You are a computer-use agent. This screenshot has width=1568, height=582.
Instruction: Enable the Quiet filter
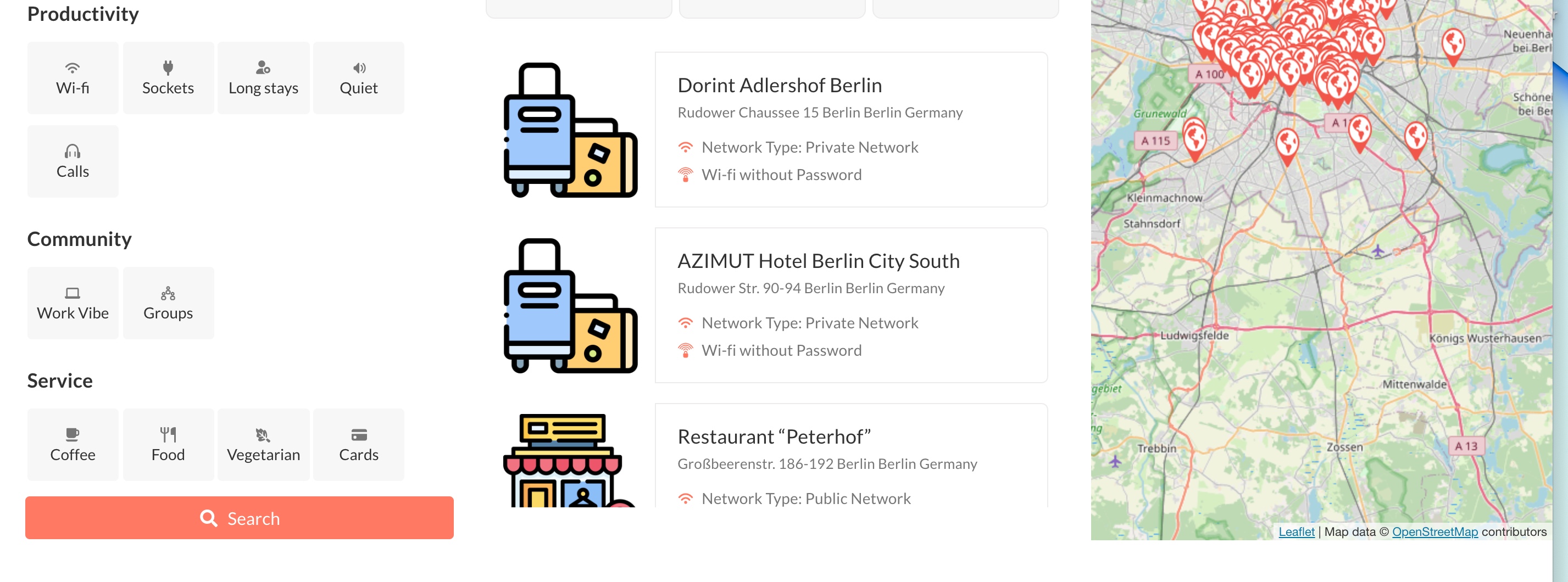click(x=359, y=78)
